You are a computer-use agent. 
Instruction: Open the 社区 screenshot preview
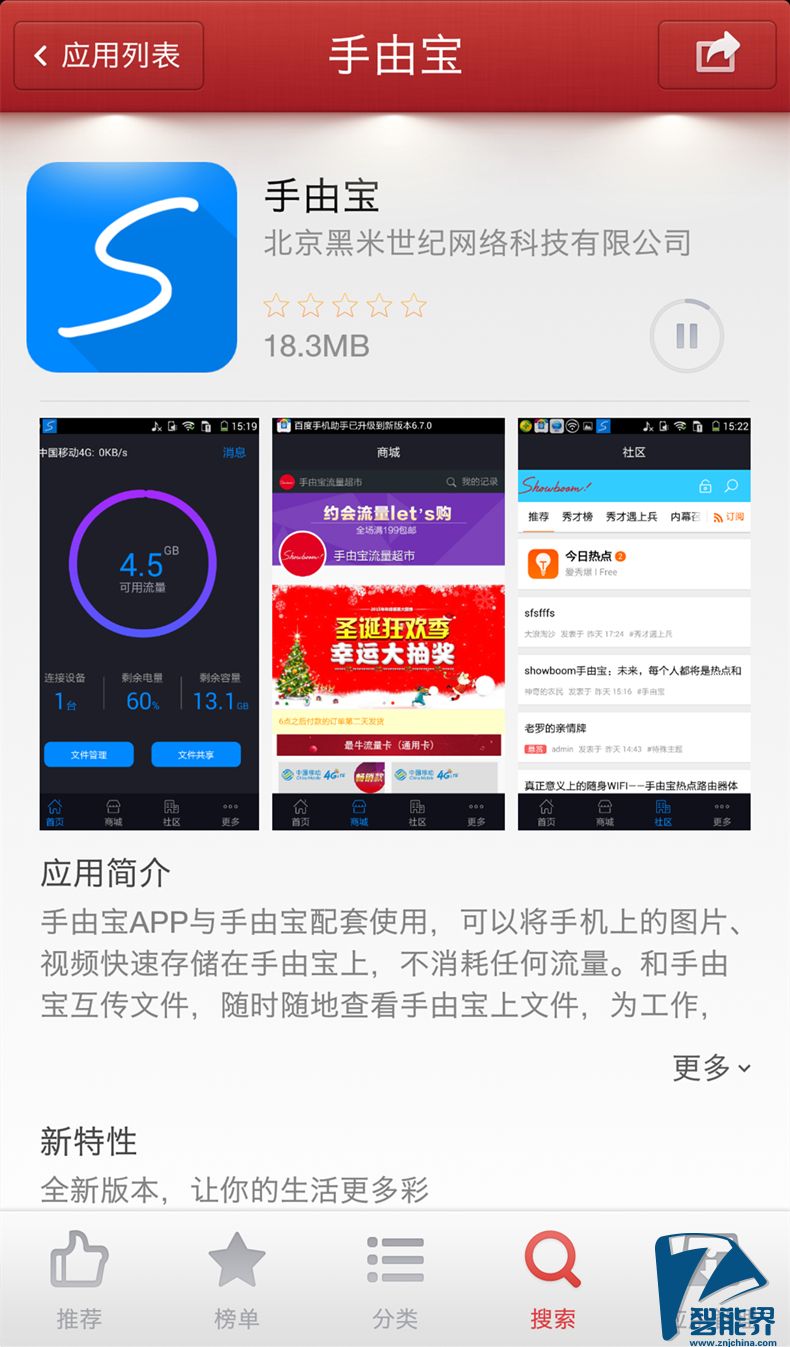click(x=634, y=623)
